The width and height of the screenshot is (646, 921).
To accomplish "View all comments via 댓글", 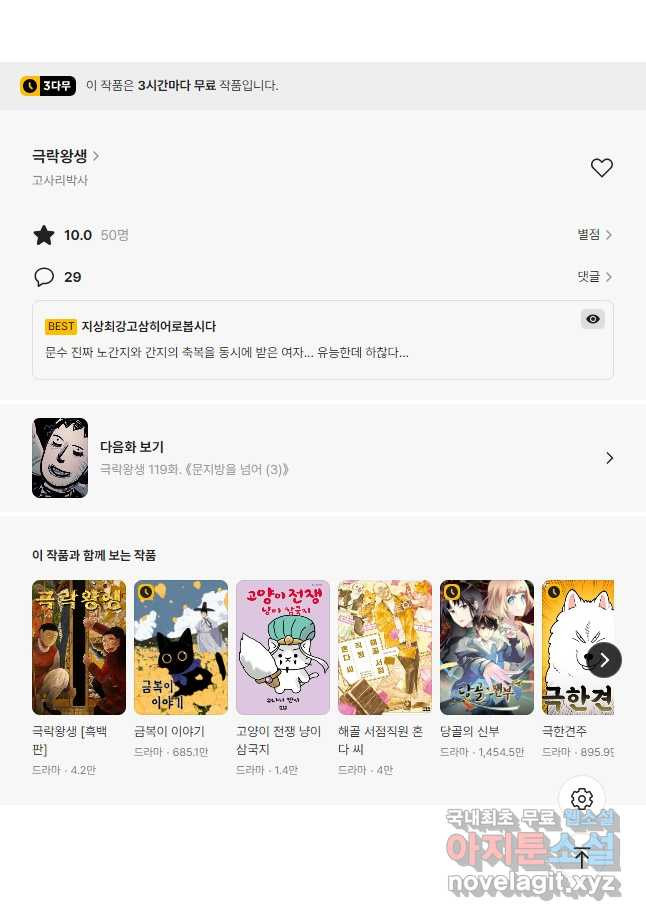I will (594, 277).
